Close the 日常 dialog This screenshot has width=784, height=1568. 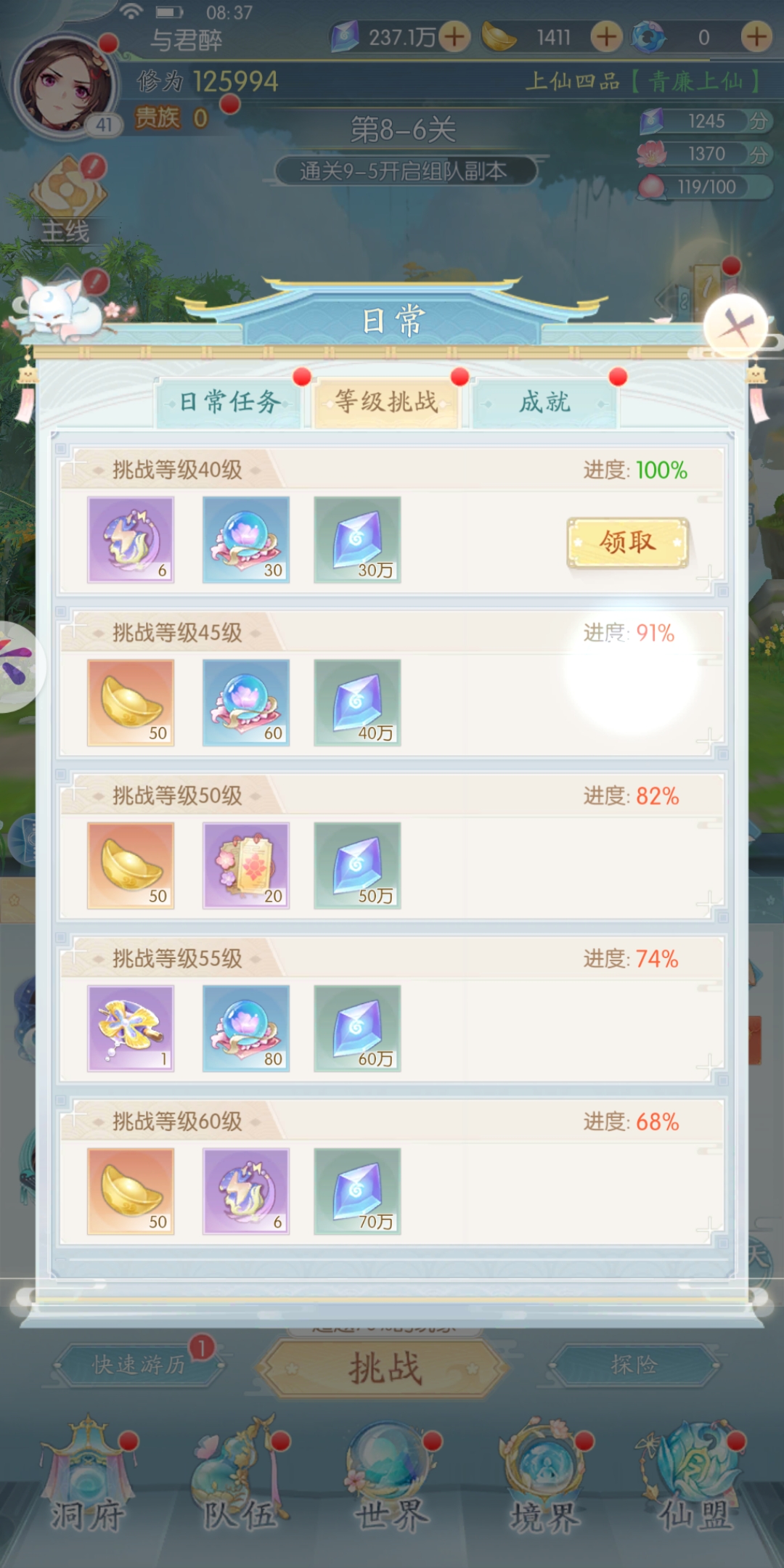tap(735, 327)
